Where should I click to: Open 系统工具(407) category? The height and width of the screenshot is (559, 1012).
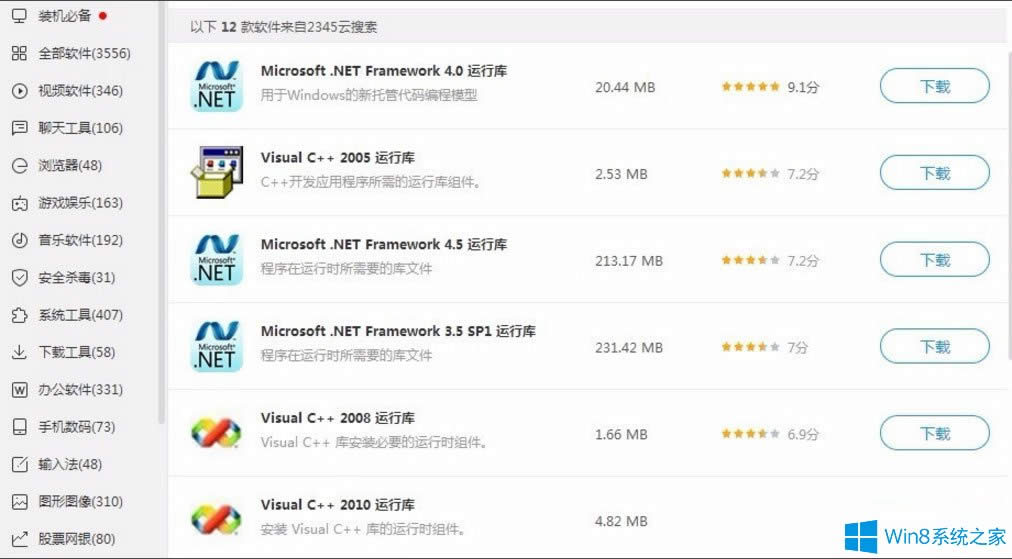[x=80, y=315]
